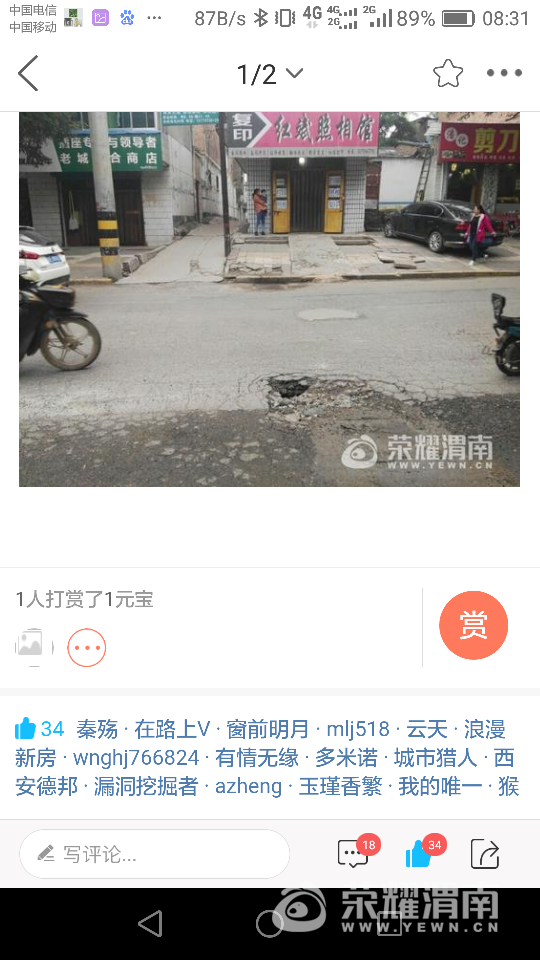Open the three-dot overflow menu

(x=504, y=73)
